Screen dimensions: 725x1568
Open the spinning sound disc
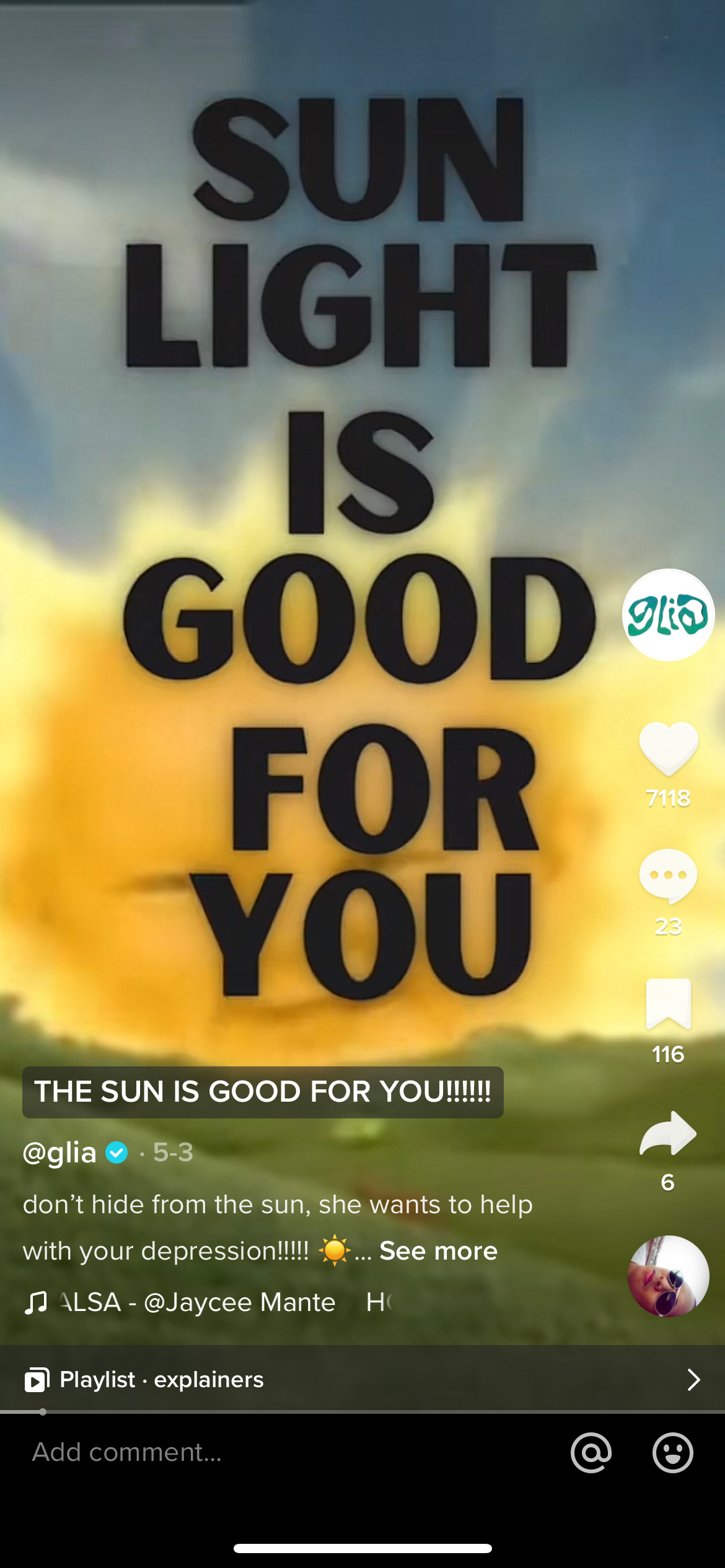click(x=668, y=1276)
